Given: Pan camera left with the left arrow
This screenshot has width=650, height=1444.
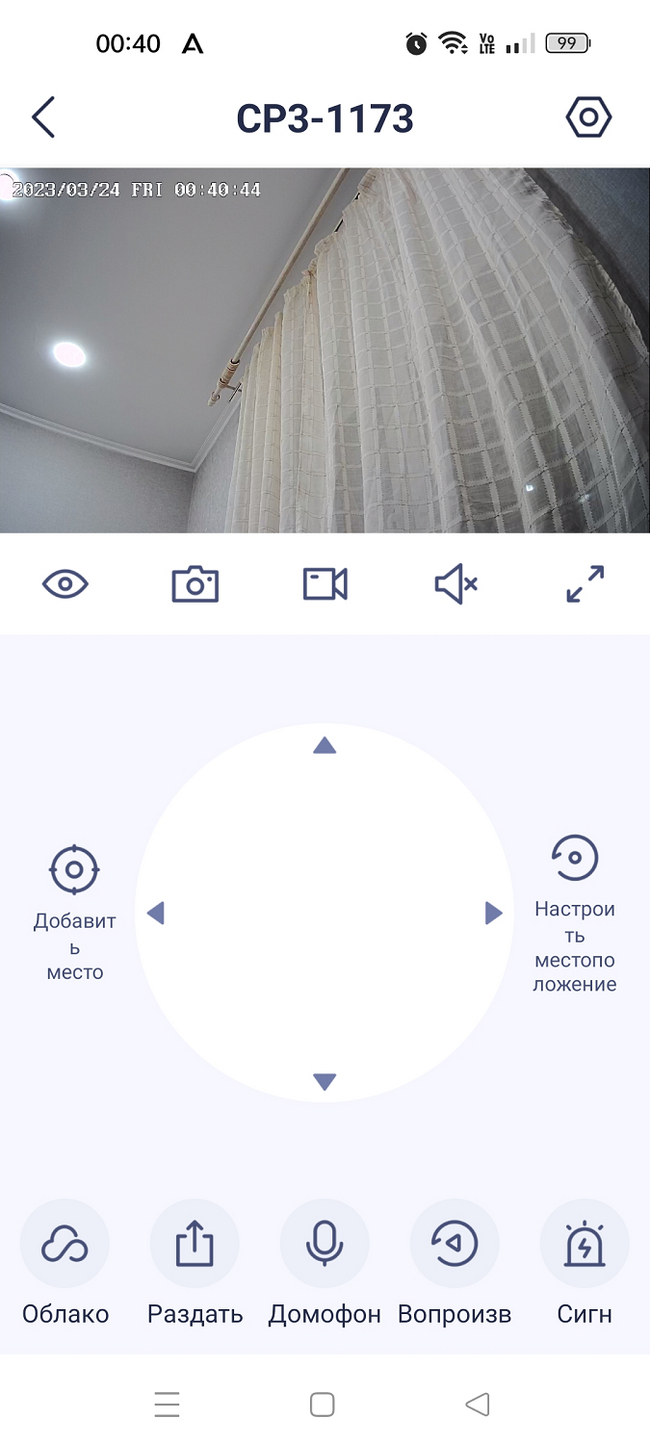Looking at the screenshot, I should [x=155, y=912].
